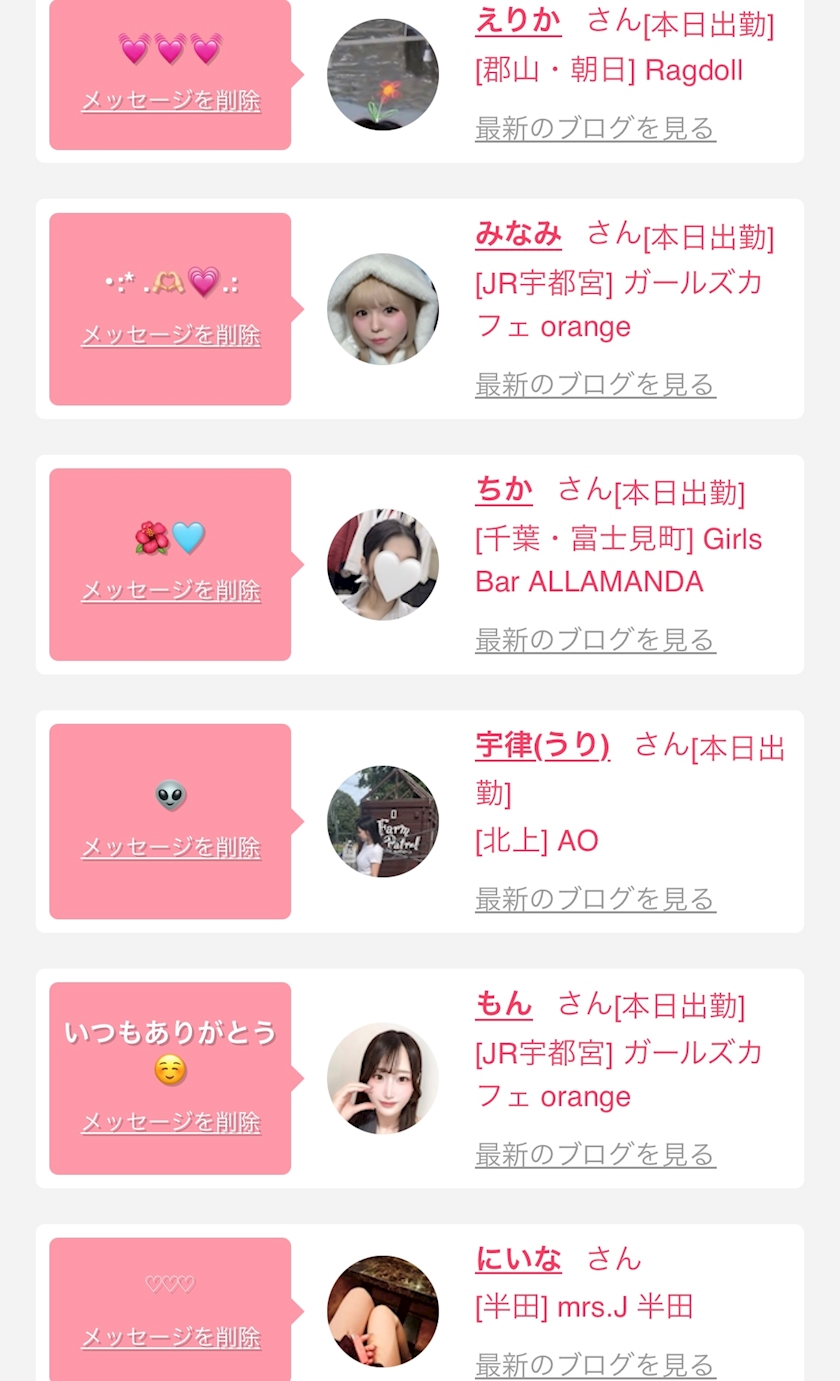Delete the message sent to にいな

click(x=171, y=1337)
